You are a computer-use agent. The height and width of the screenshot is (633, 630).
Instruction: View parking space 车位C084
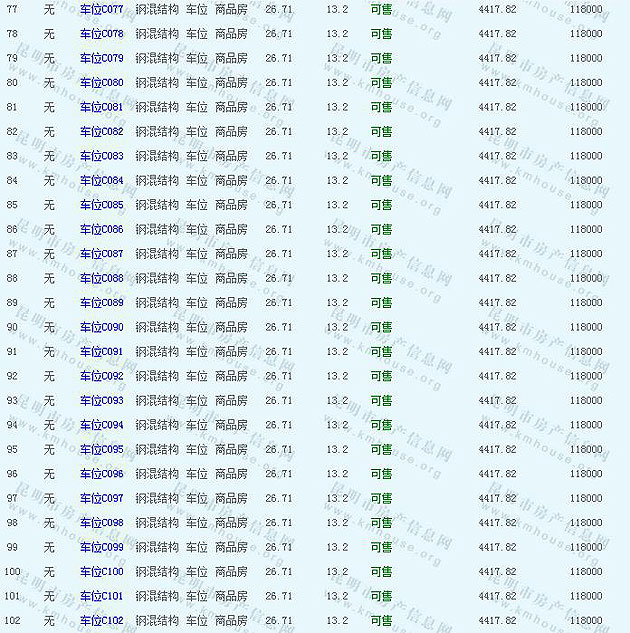tap(102, 181)
